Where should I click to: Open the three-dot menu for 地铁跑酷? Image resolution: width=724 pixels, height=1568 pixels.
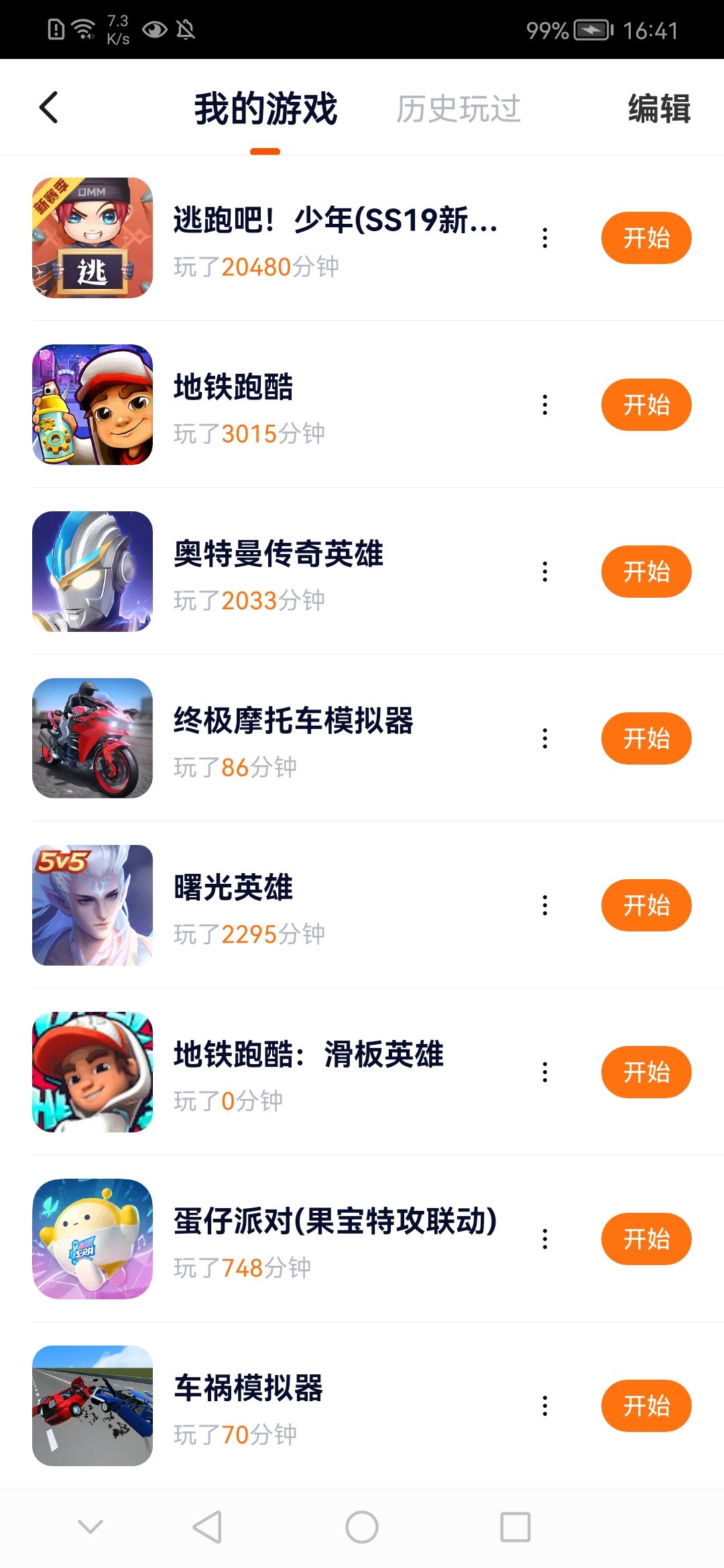[x=545, y=405]
